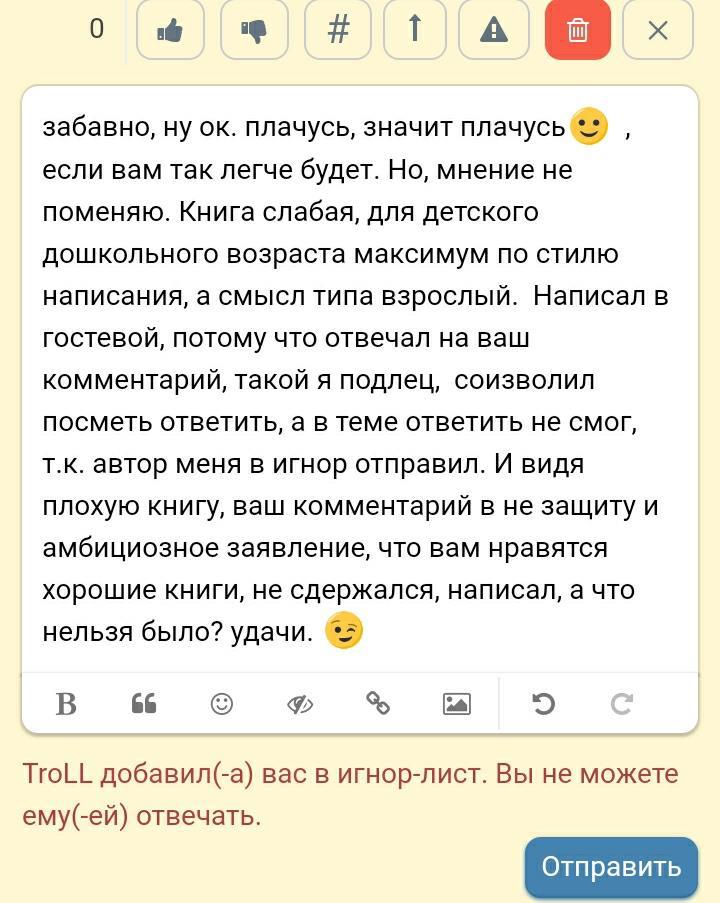
Task: Tap inside the comment text field
Action: click(360, 380)
